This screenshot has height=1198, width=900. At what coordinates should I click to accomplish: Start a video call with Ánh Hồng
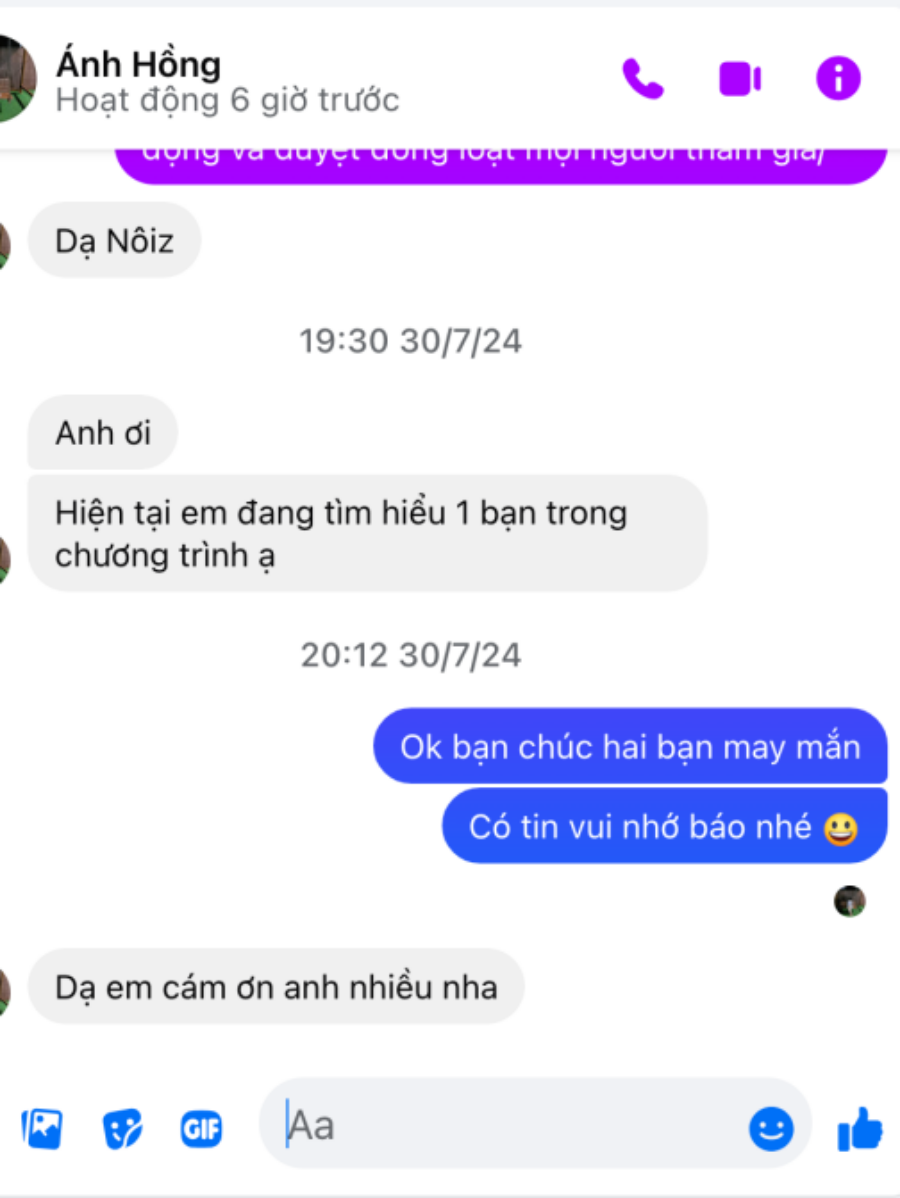pos(740,79)
